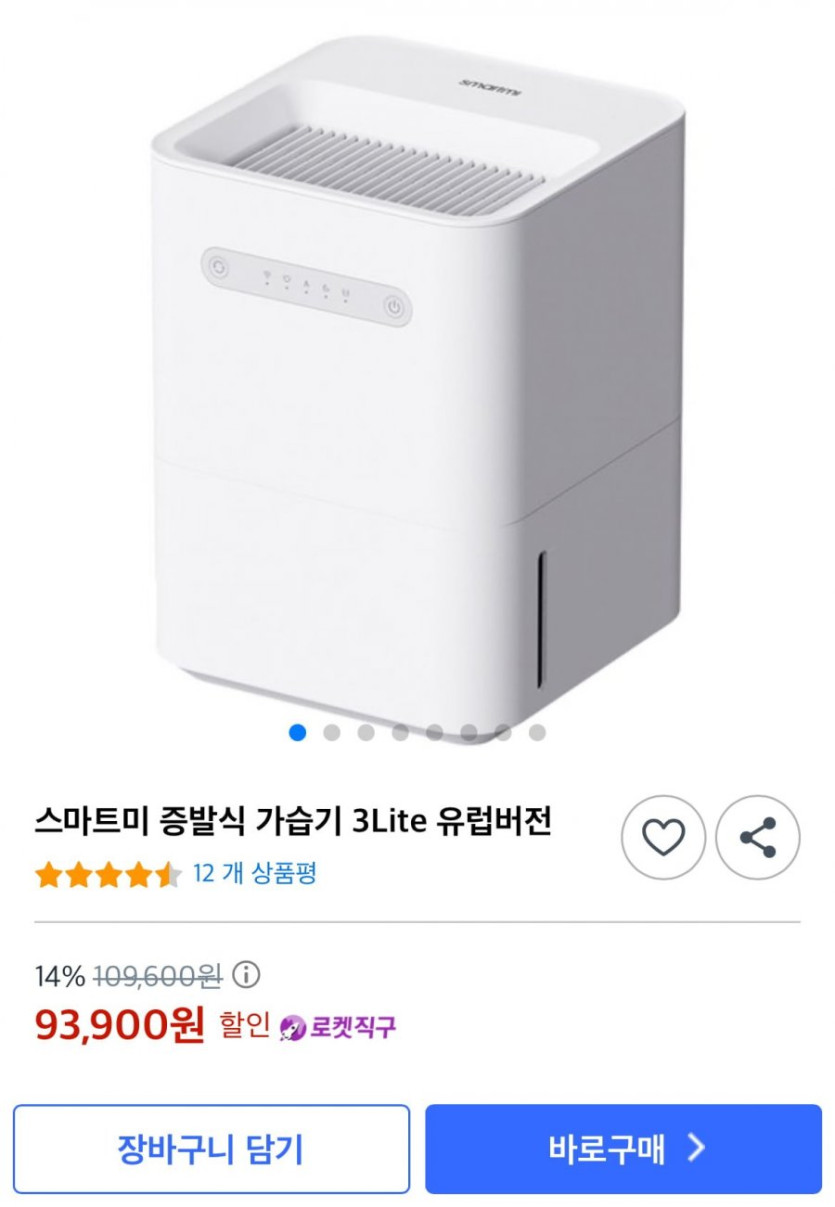Buy now with 바로구매
The width and height of the screenshot is (835, 1207).
click(623, 1149)
